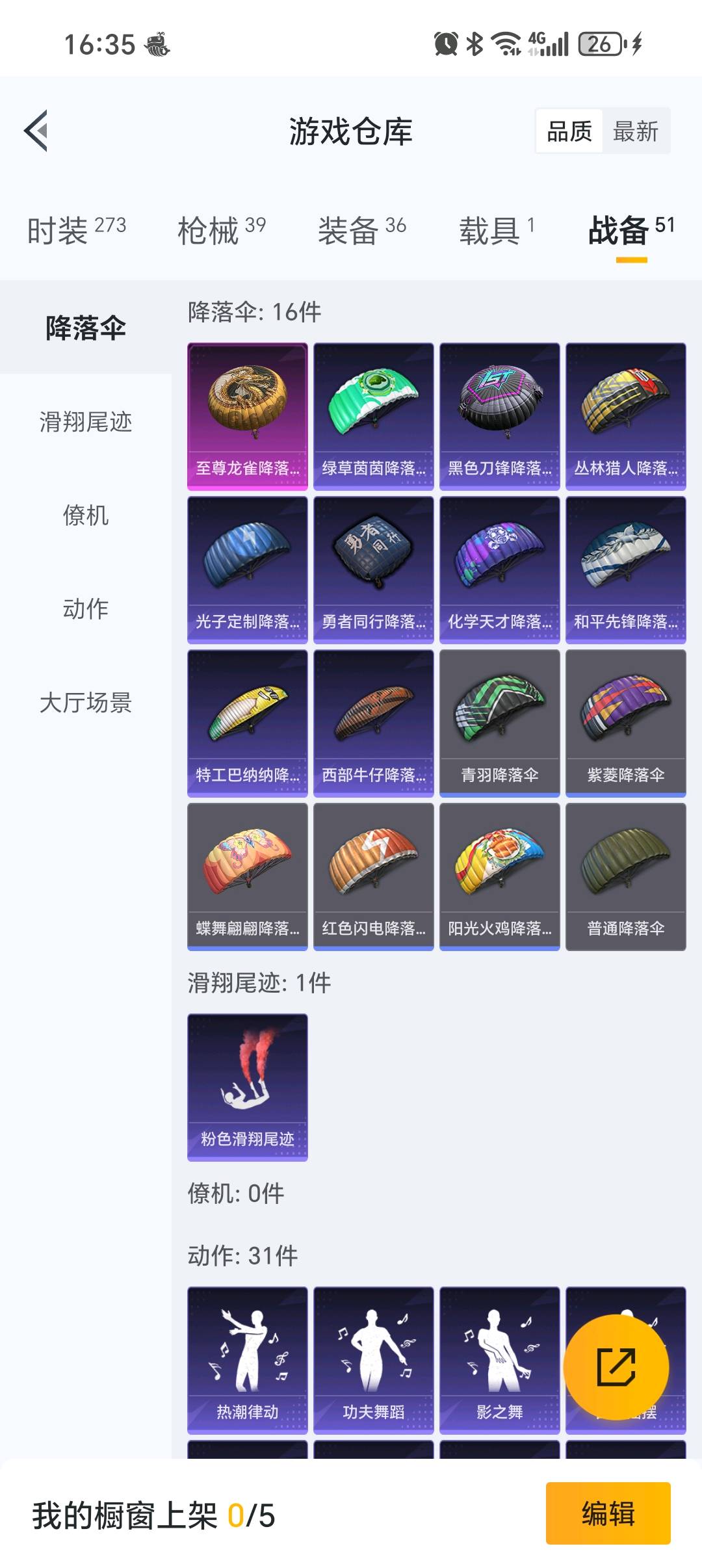702x1568 pixels.
Task: Sort by 品质
Action: tap(569, 131)
